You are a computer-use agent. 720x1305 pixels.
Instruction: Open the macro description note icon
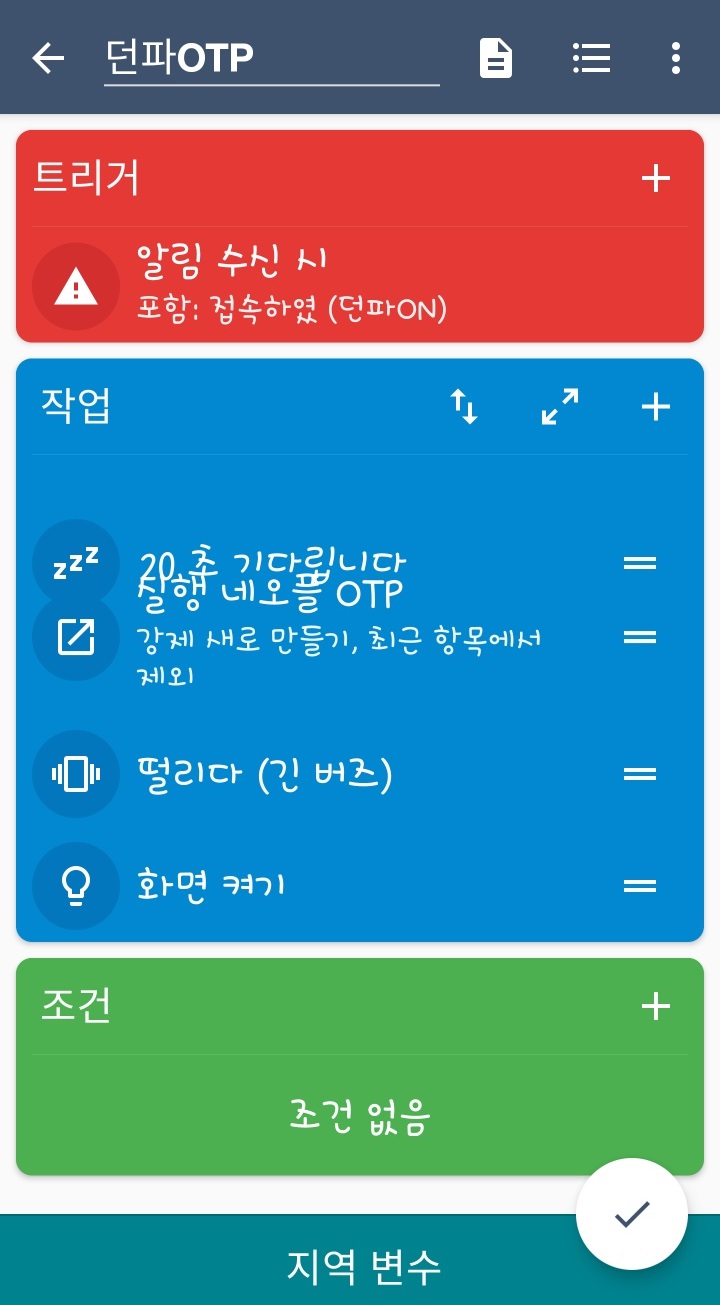[496, 58]
